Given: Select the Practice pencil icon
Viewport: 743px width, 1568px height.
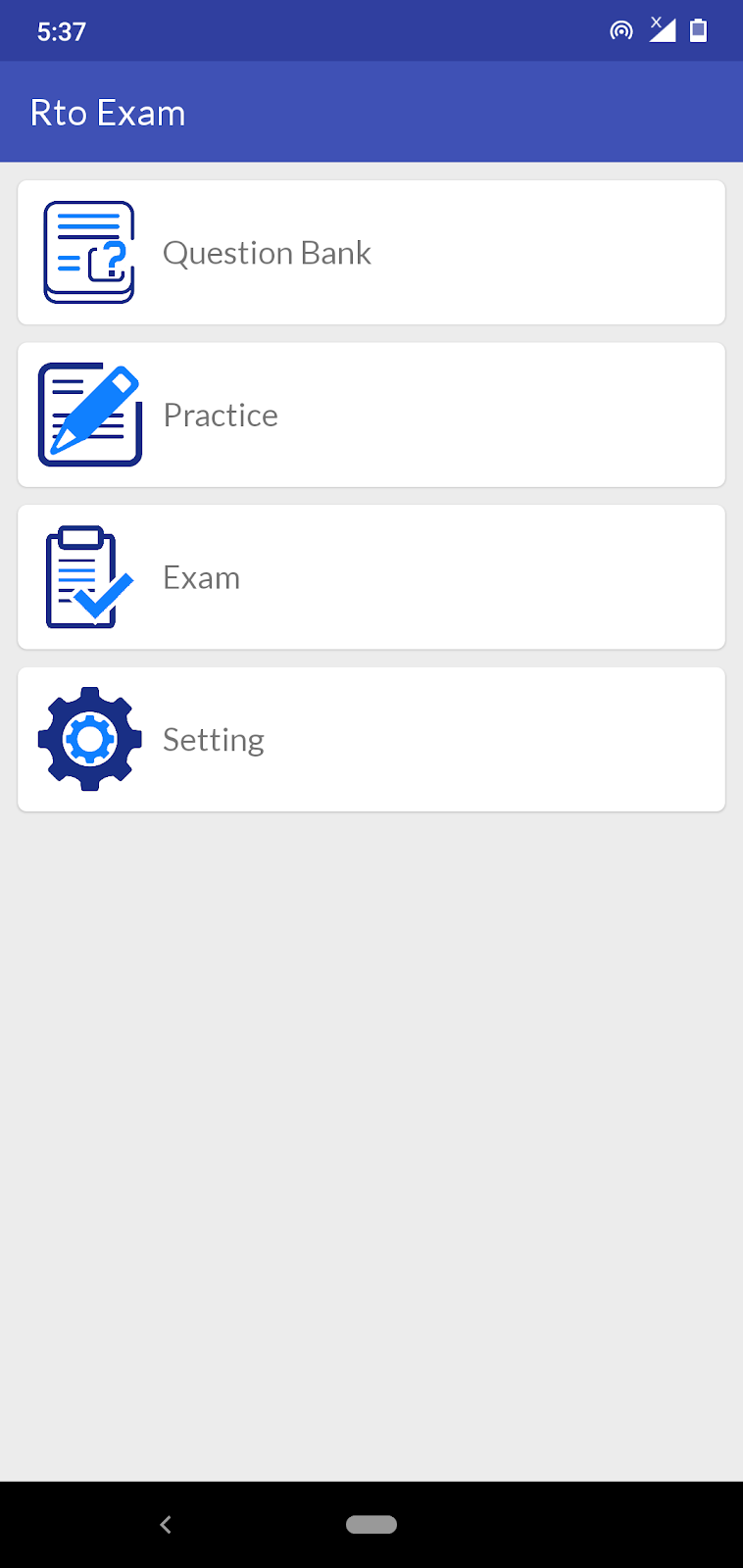Looking at the screenshot, I should coord(89,415).
